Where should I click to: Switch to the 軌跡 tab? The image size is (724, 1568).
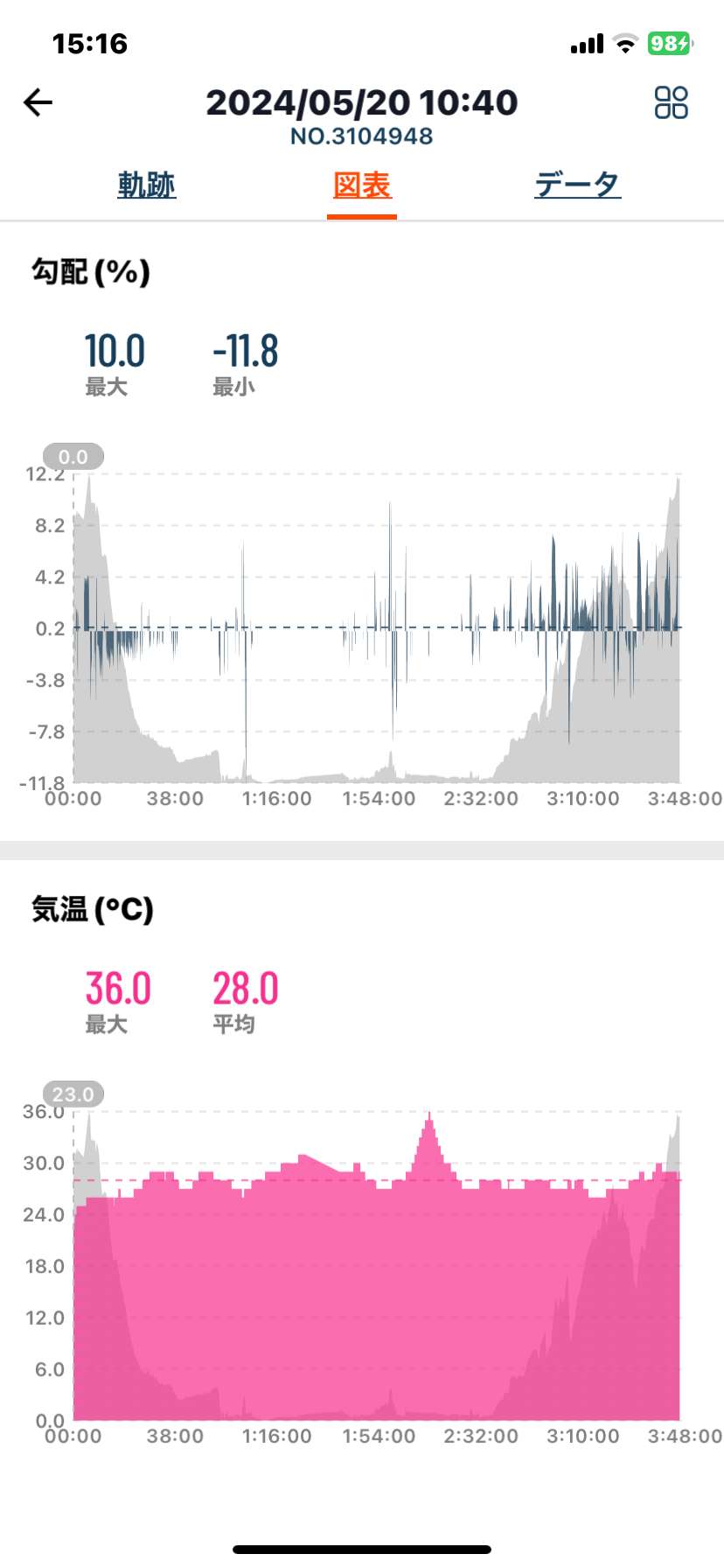click(x=147, y=185)
